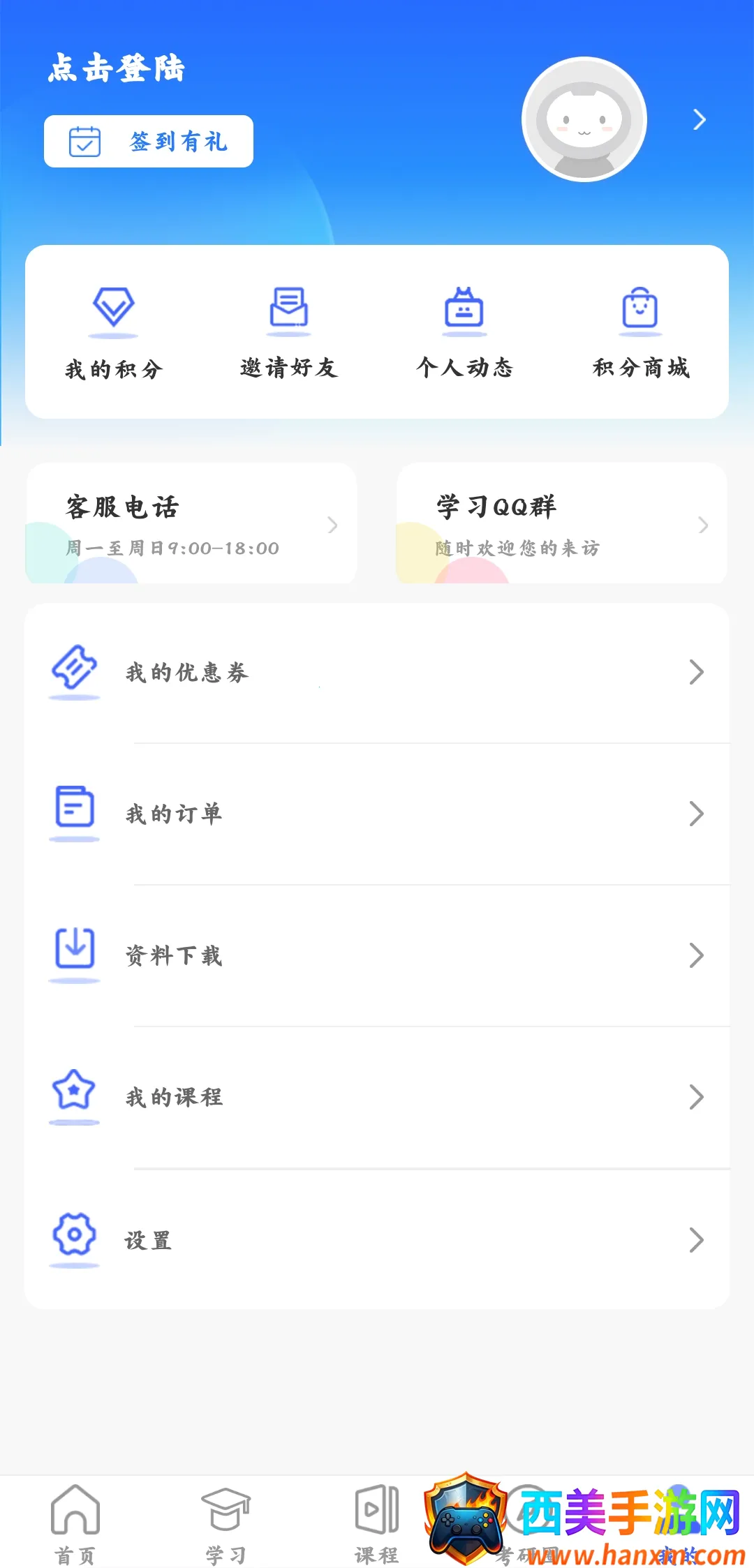Open the 客服电话 card
The width and height of the screenshot is (754, 1568).
(191, 523)
